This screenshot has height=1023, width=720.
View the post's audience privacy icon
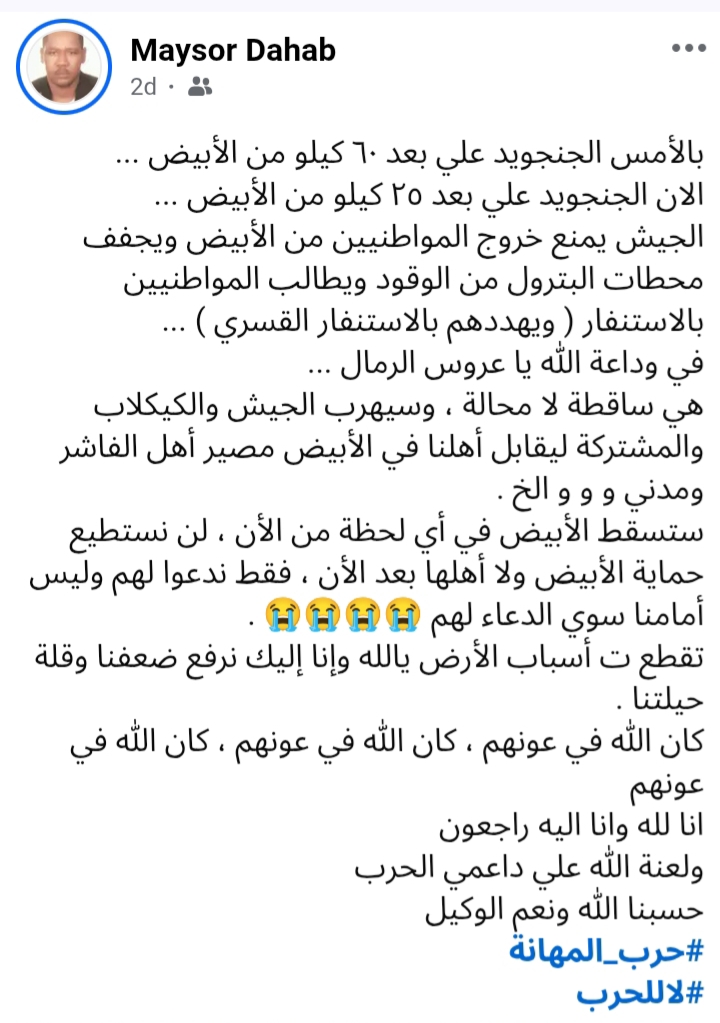point(200,87)
